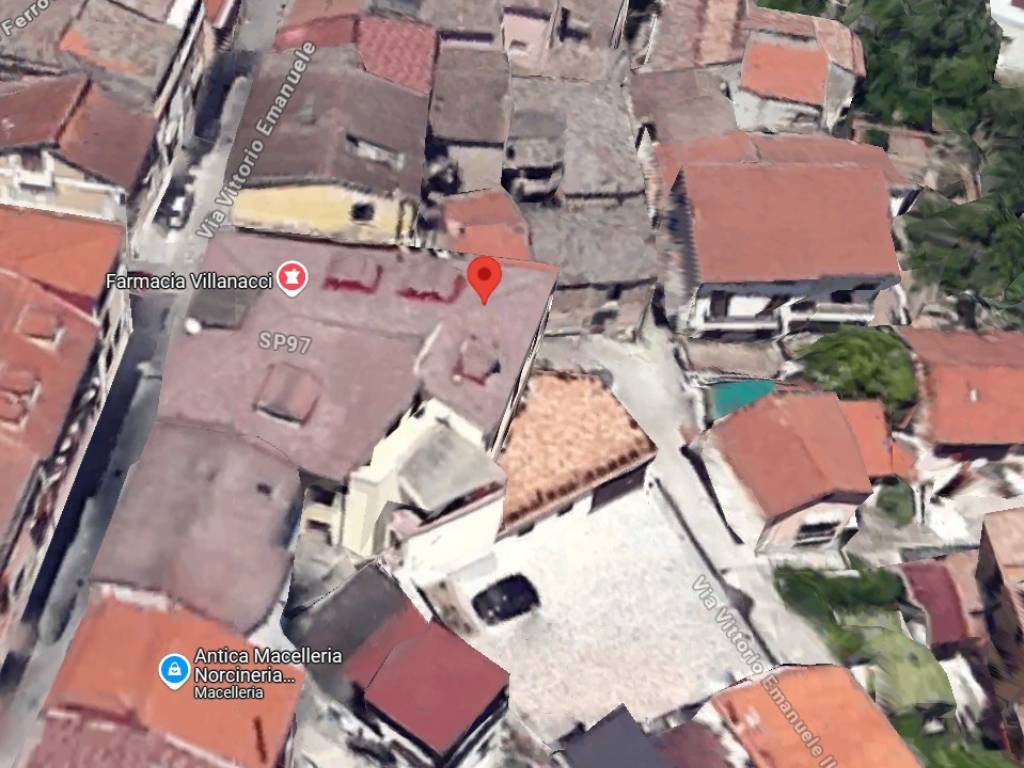Image resolution: width=1024 pixels, height=768 pixels.
Task: Tap the red dropped location pin
Action: 485,276
